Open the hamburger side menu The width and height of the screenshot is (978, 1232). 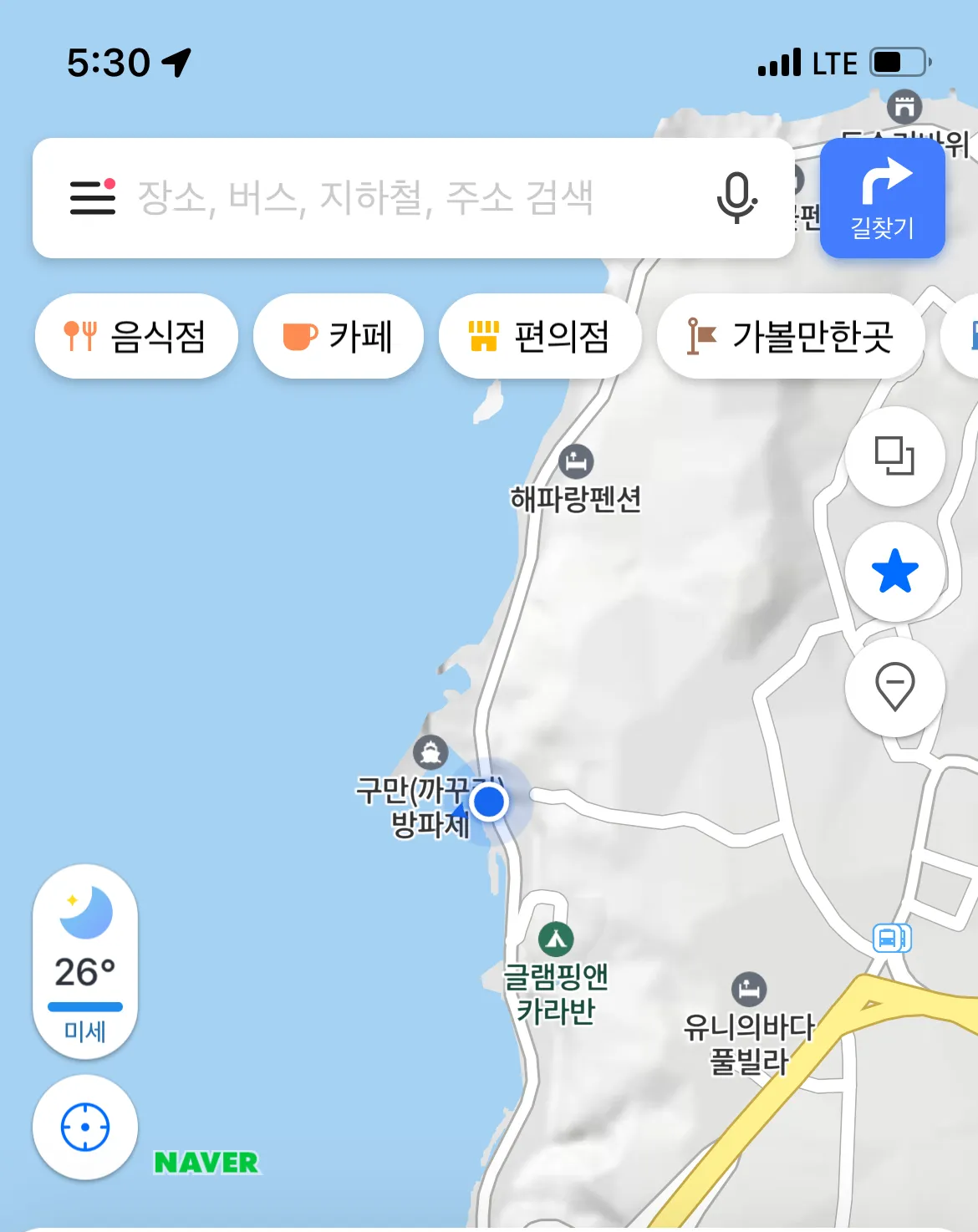tap(92, 199)
